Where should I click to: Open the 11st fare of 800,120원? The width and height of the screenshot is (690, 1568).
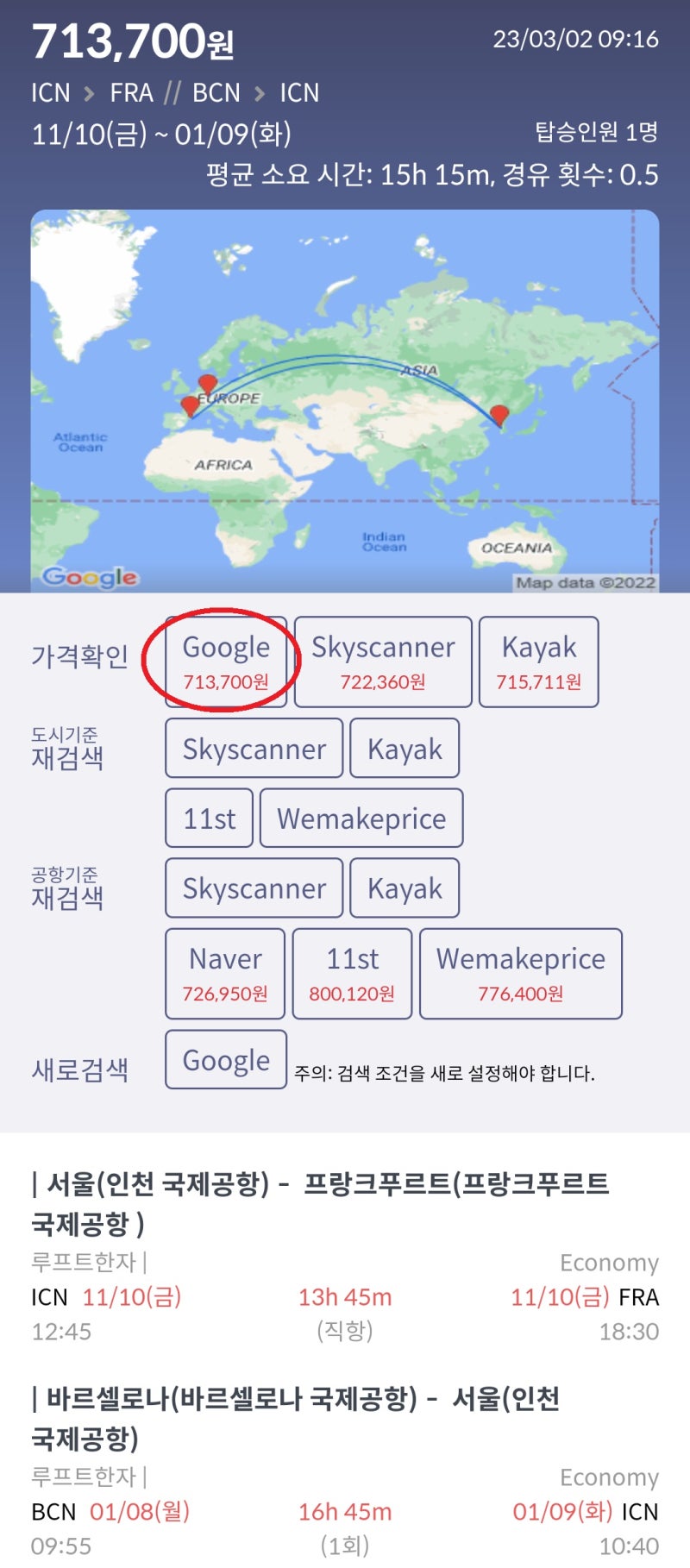pyautogui.click(x=352, y=974)
